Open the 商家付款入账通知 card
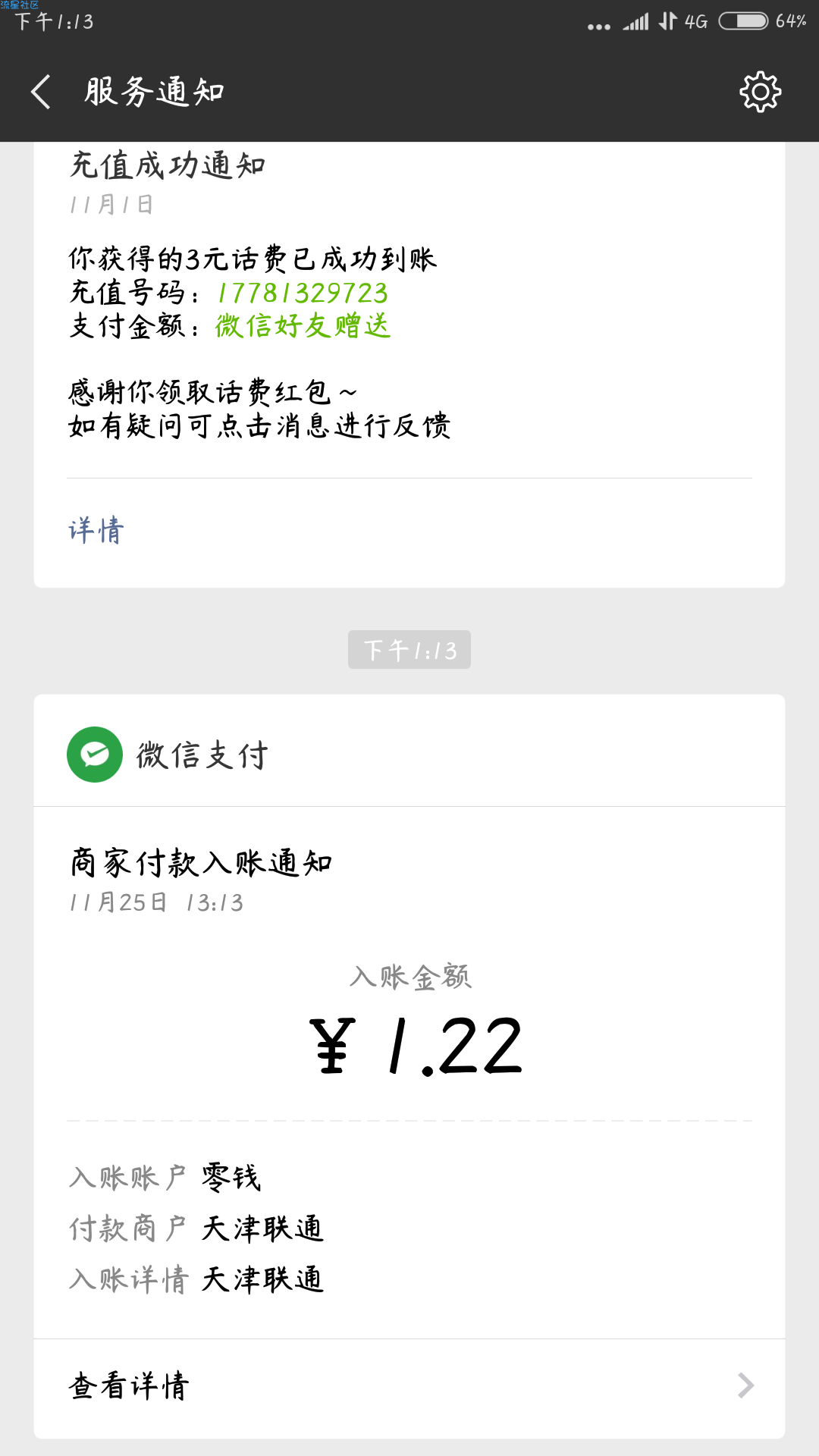The image size is (819, 1456). tap(409, 1065)
